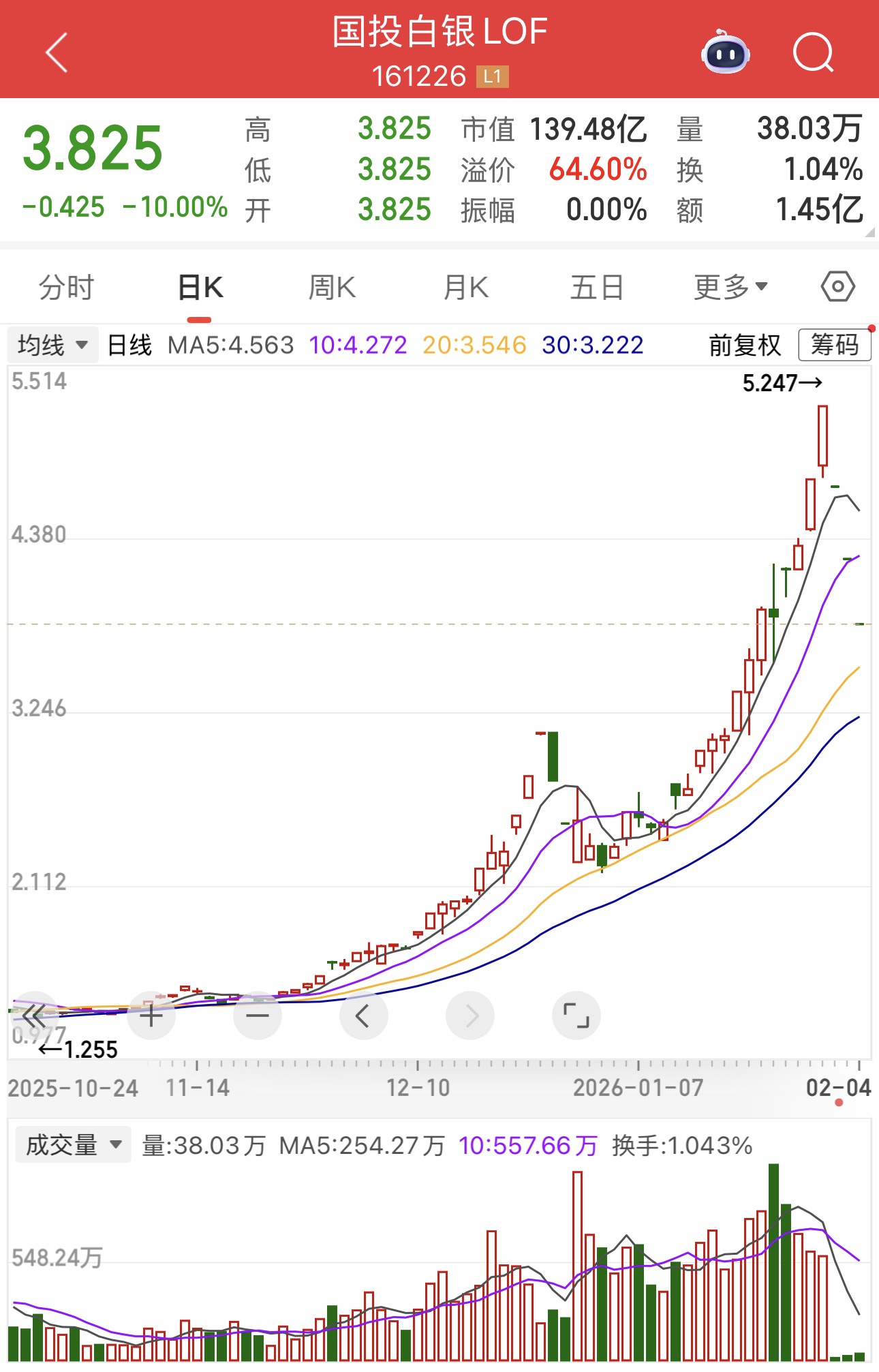The width and height of the screenshot is (879, 1372).
Task: Move chart to previous candle
Action: (x=364, y=1016)
